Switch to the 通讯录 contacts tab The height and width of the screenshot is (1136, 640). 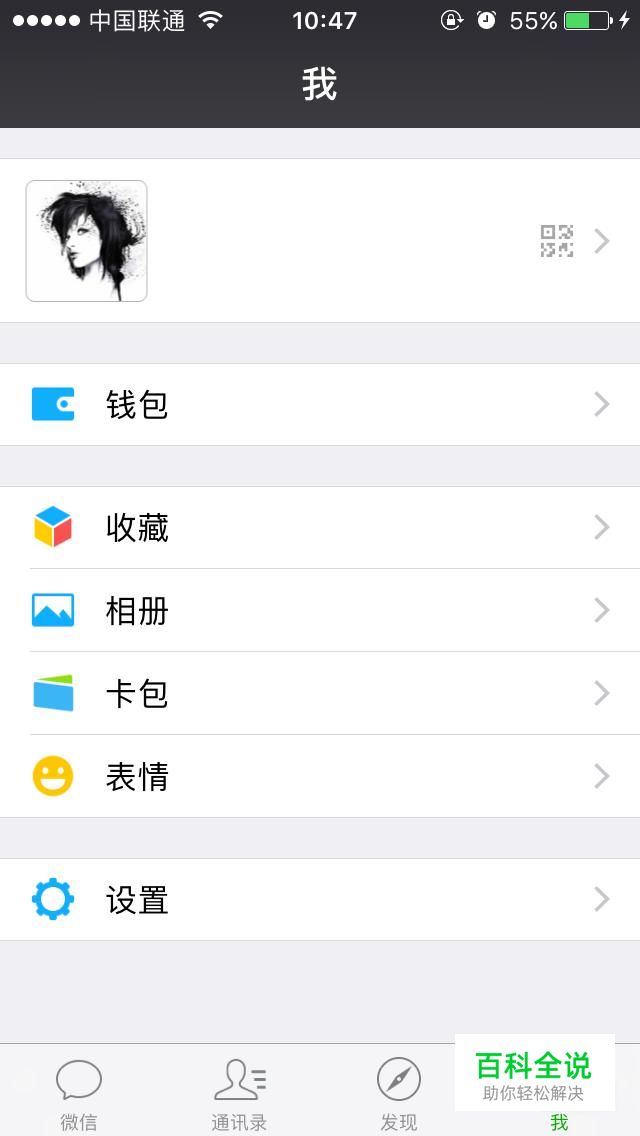pos(239,1093)
